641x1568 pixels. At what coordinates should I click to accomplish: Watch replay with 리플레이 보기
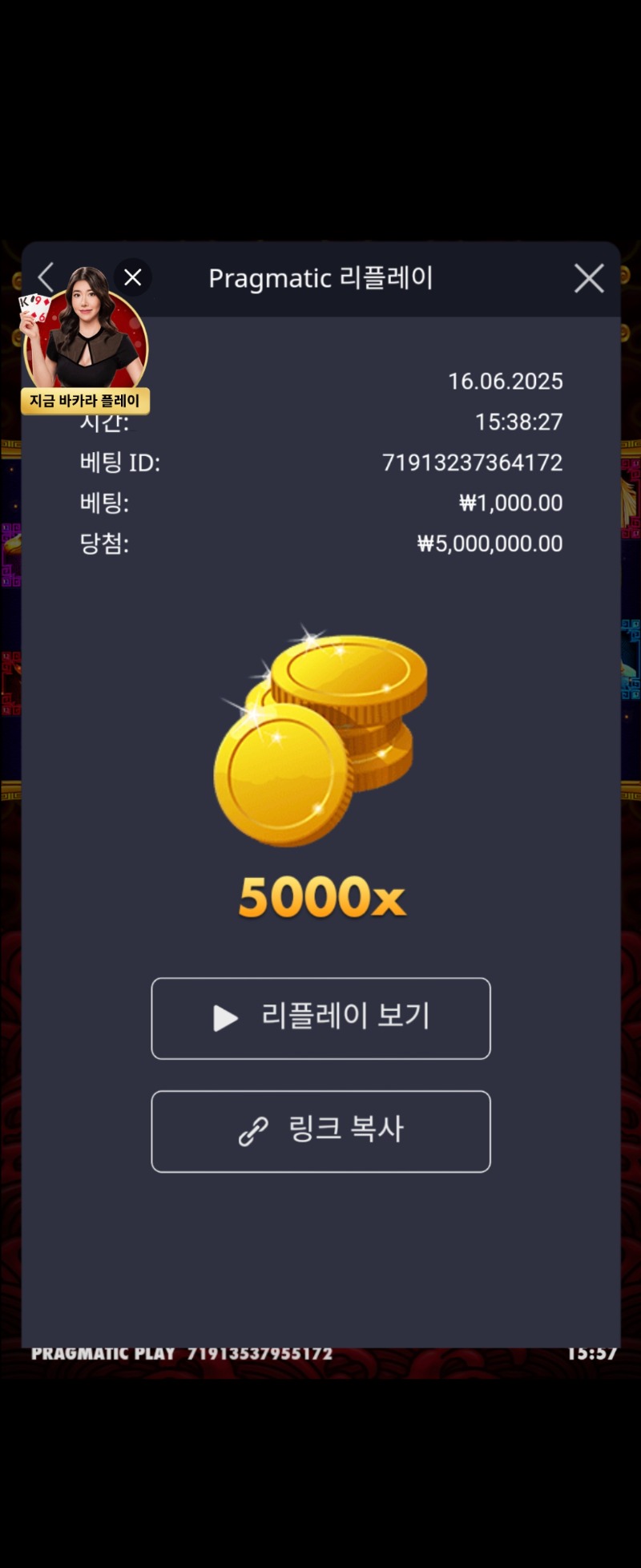point(320,1018)
